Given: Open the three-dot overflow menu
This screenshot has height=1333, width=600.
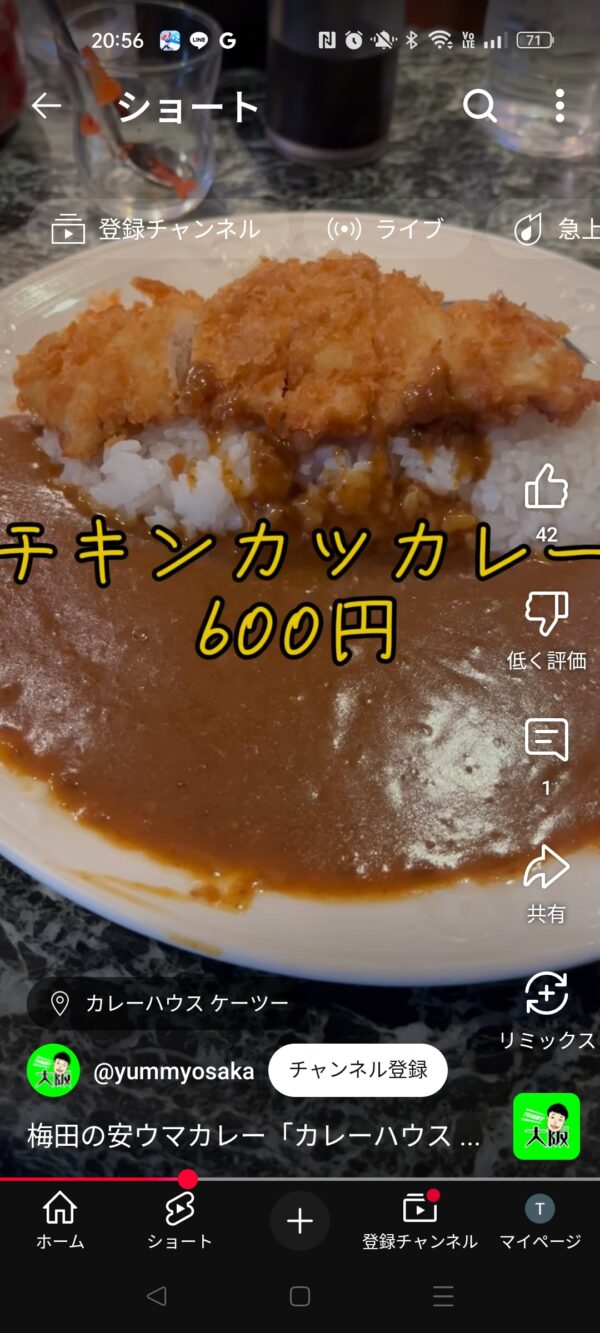Looking at the screenshot, I should (559, 106).
